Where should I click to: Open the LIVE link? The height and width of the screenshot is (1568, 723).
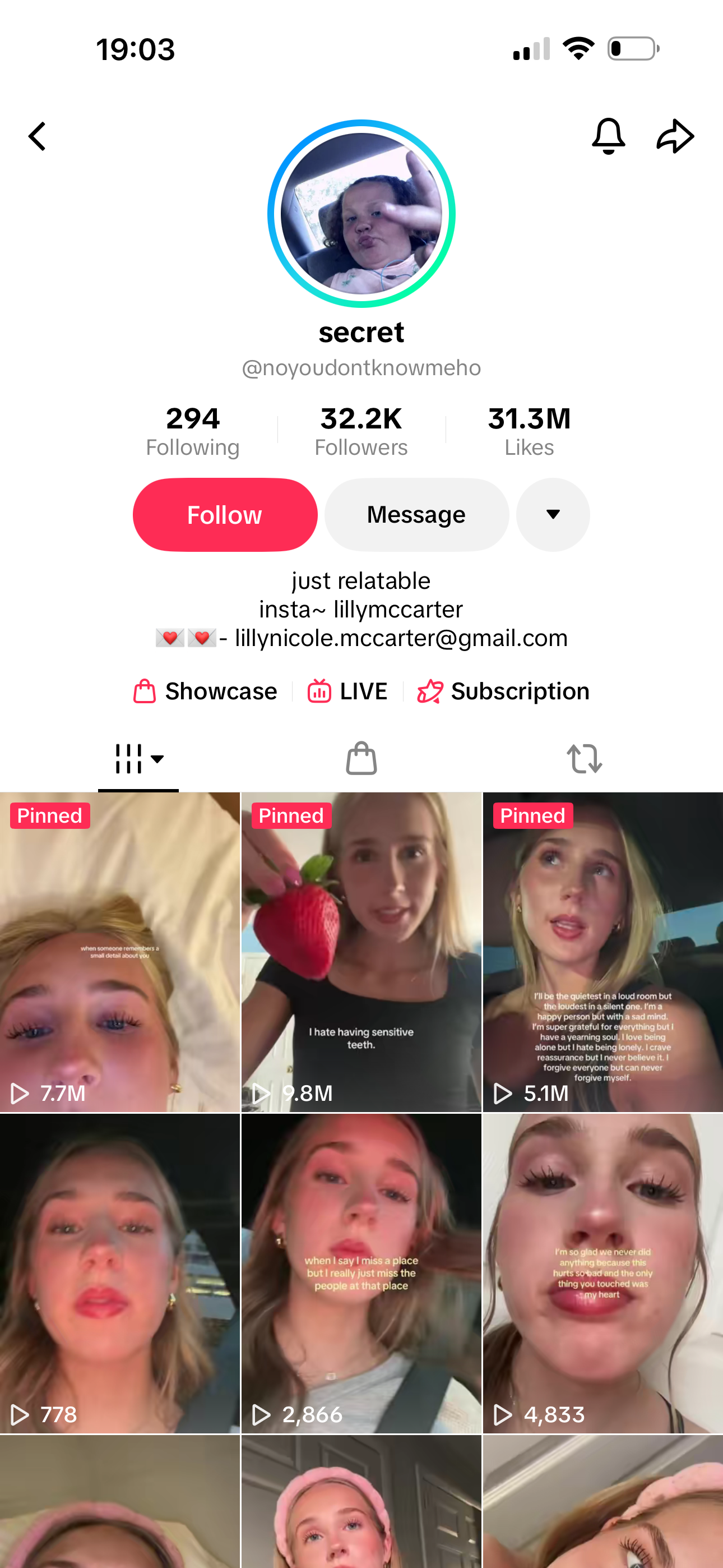[x=348, y=691]
